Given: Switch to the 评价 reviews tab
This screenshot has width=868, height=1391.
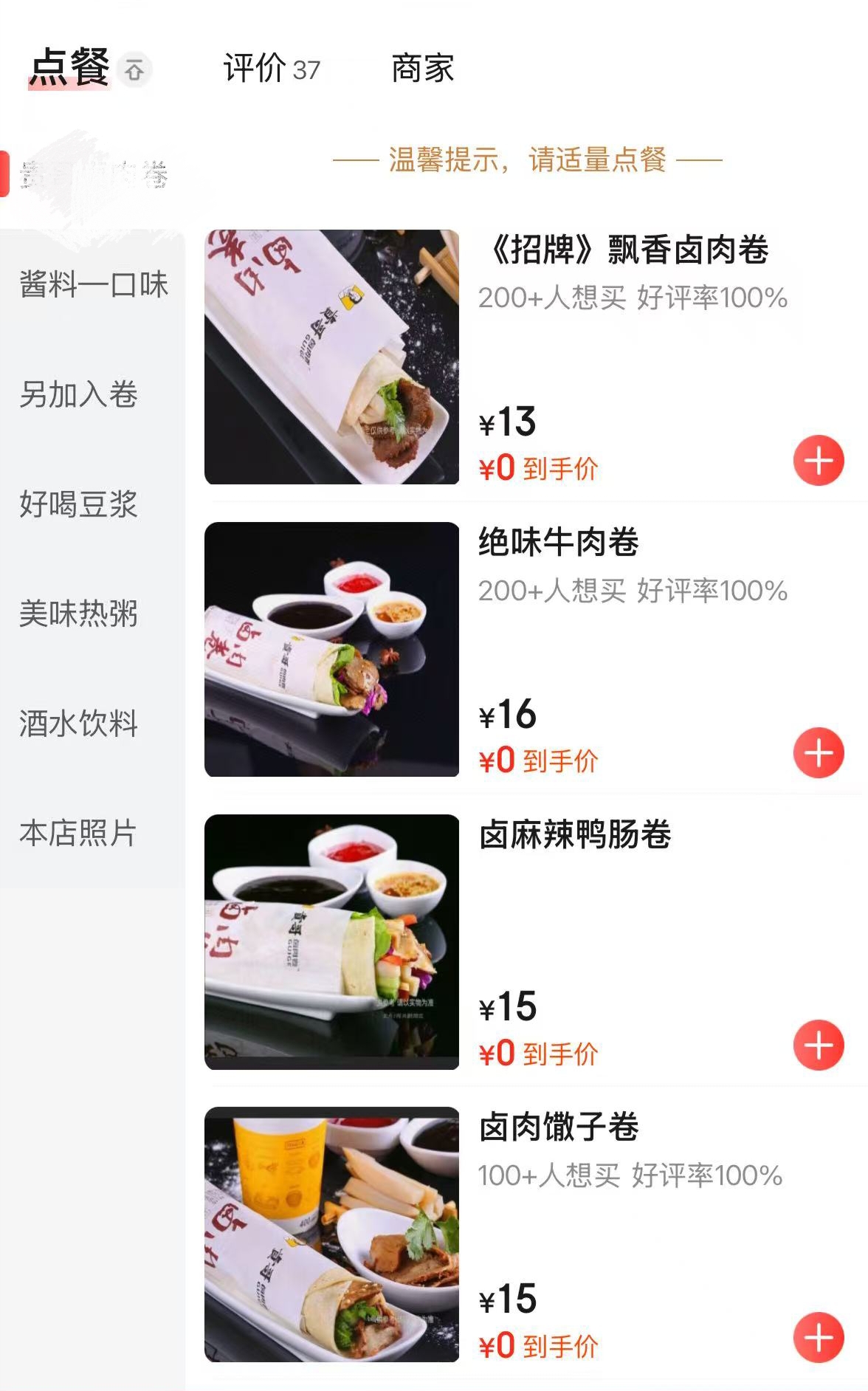Looking at the screenshot, I should [271, 69].
